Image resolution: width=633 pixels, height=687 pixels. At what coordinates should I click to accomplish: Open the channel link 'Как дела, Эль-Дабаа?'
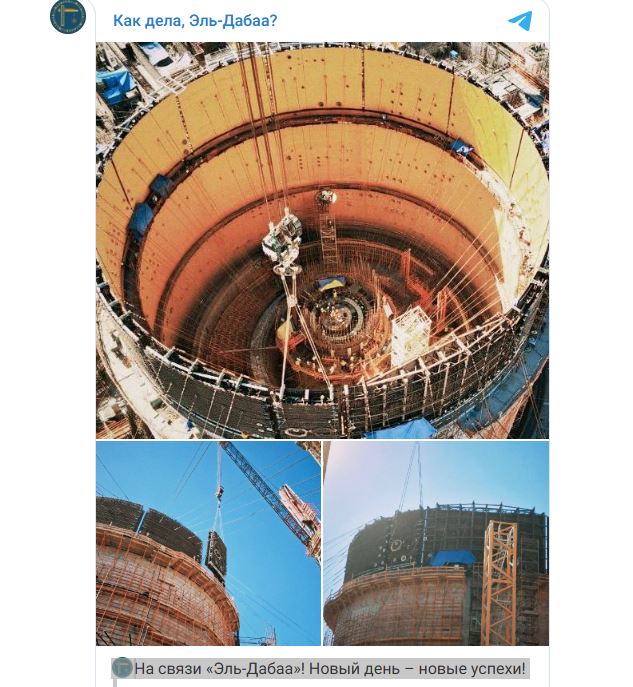point(195,20)
